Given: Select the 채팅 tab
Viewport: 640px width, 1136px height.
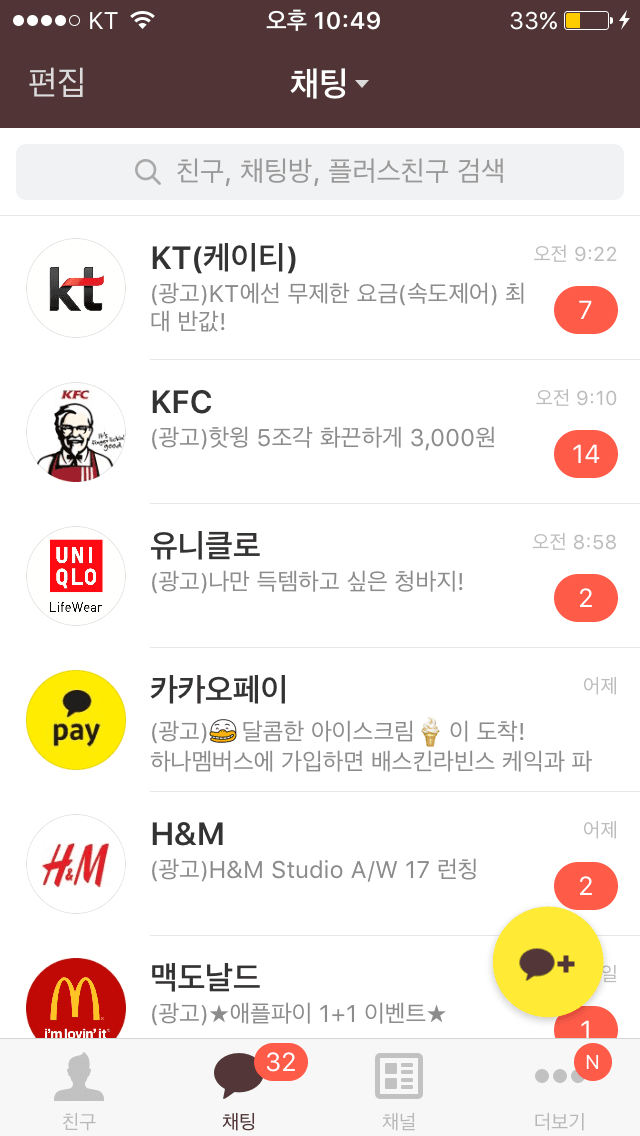Looking at the screenshot, I should click(x=239, y=1089).
